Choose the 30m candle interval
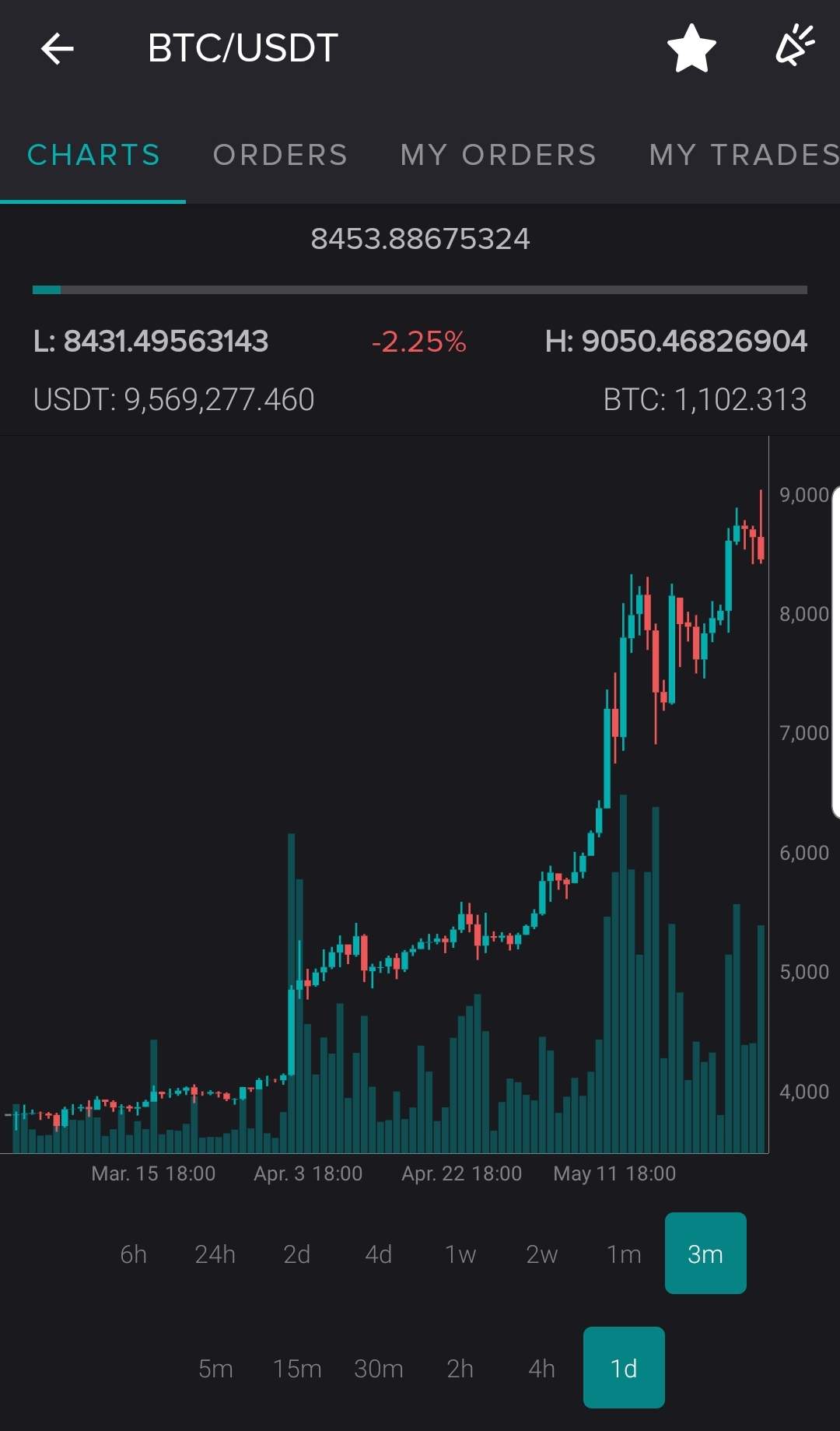The height and width of the screenshot is (1431, 840). tap(379, 1368)
